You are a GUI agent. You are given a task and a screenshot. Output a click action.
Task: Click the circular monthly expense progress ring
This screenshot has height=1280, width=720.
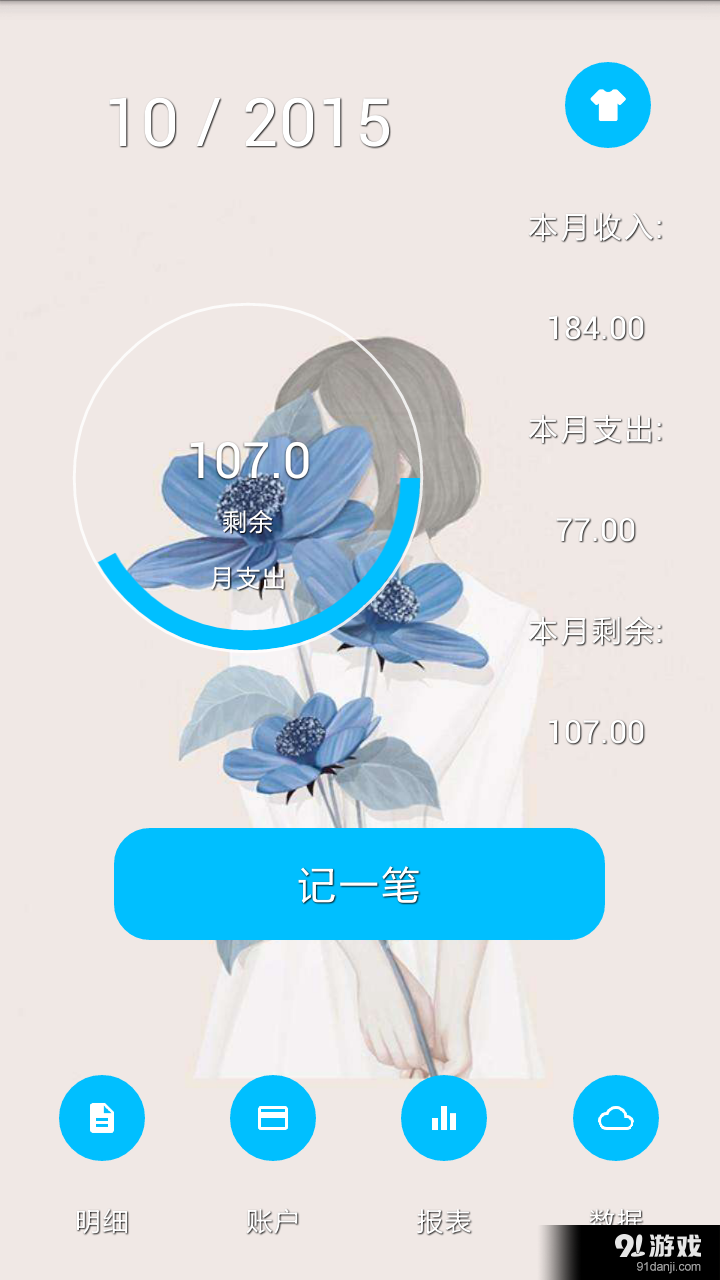click(252, 480)
